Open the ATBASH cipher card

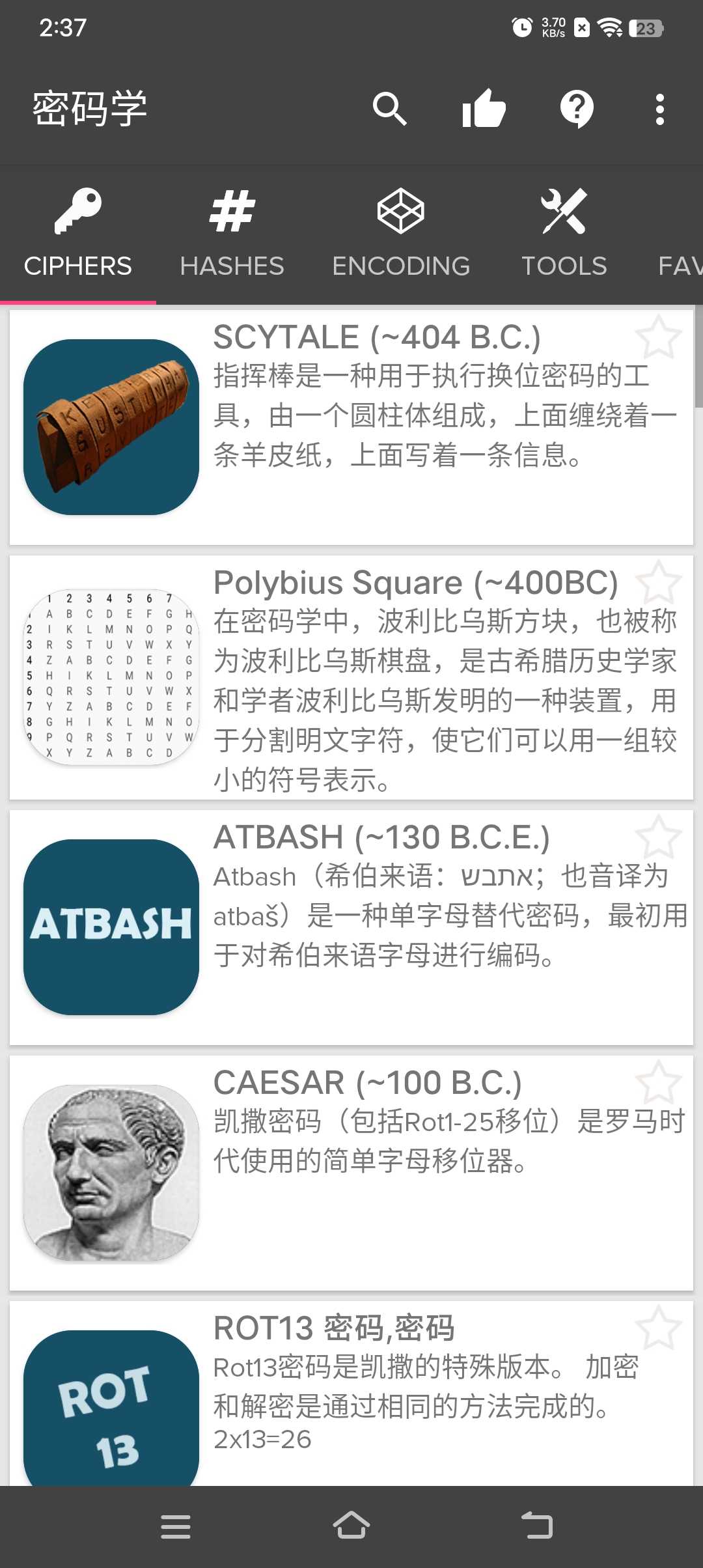coord(351,927)
